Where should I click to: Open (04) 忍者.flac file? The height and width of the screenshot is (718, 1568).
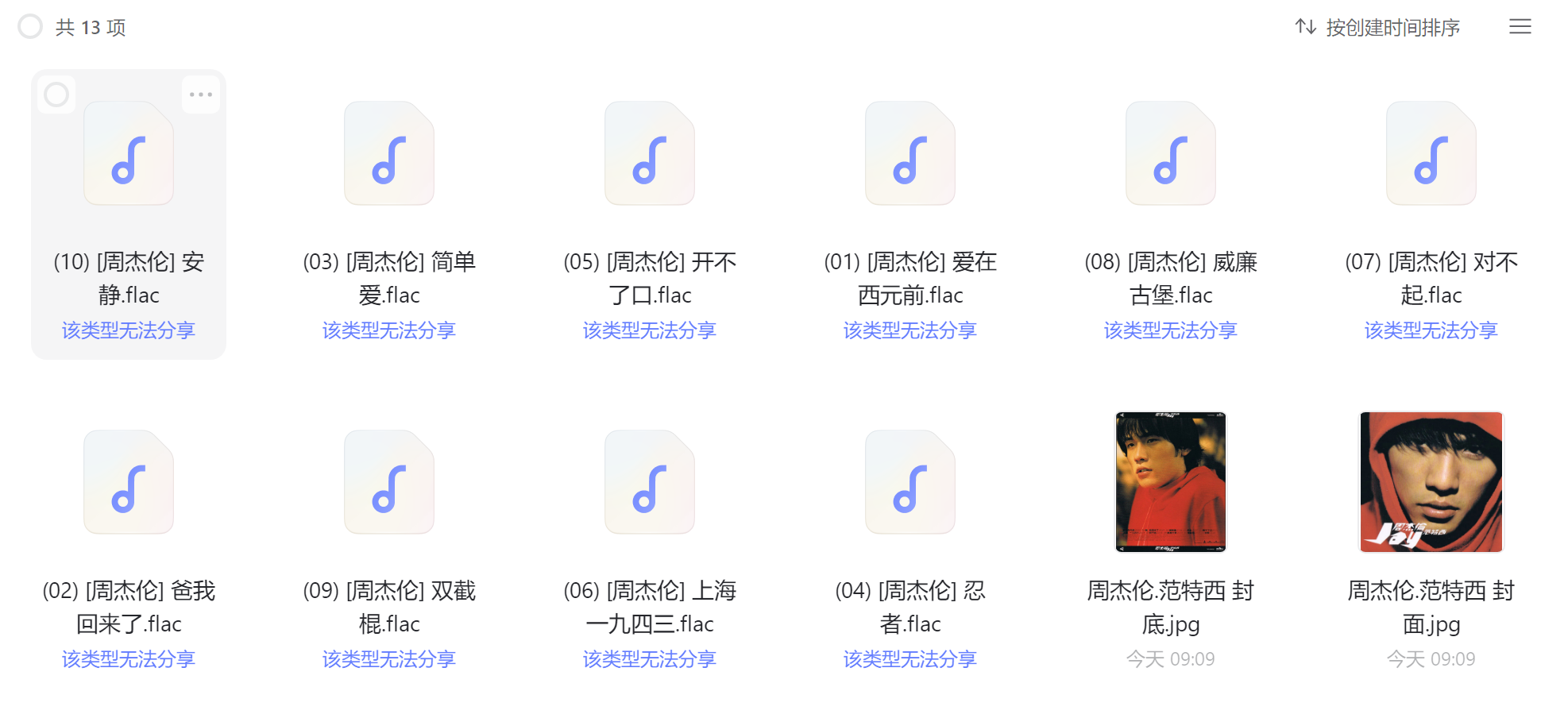point(910,483)
